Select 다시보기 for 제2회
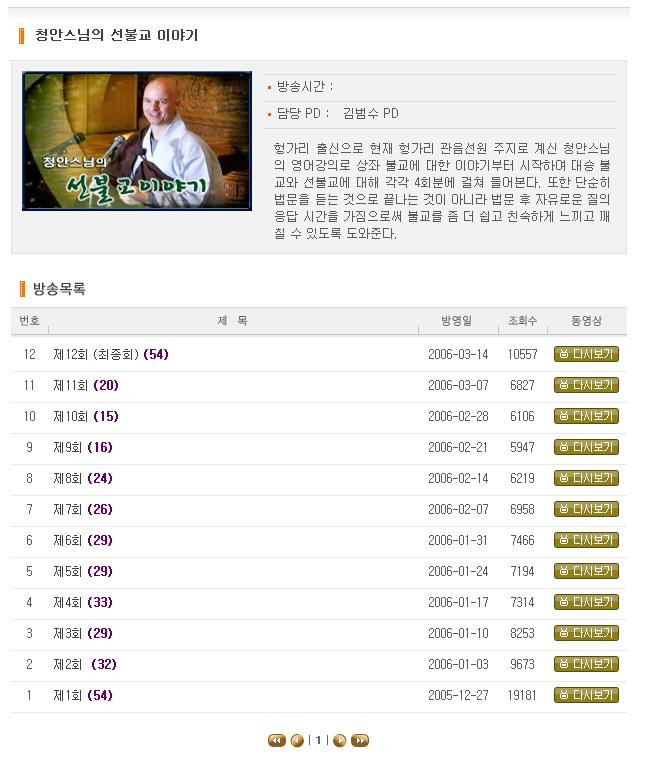This screenshot has width=645, height=760. pos(586,664)
